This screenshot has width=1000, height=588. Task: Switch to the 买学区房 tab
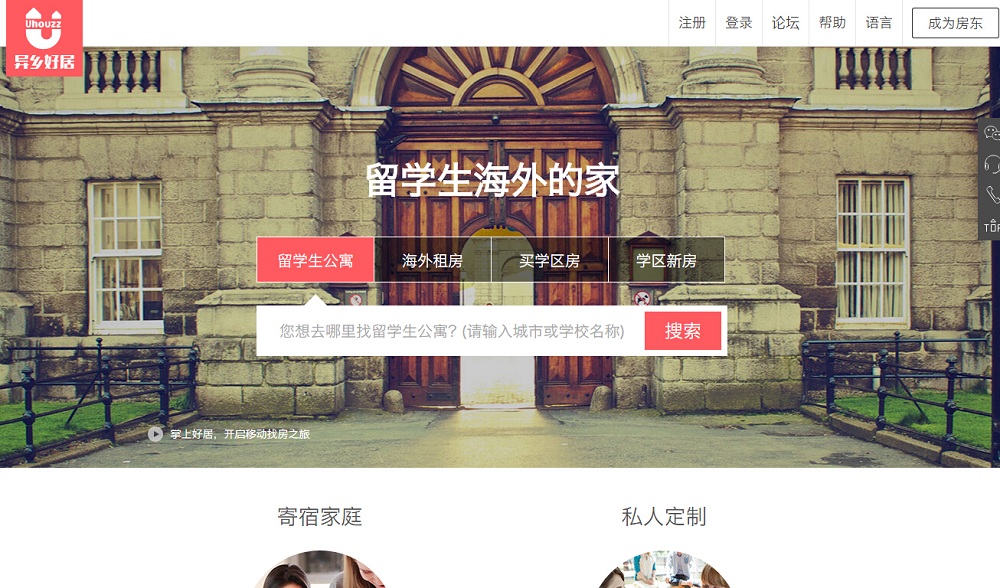click(x=549, y=261)
